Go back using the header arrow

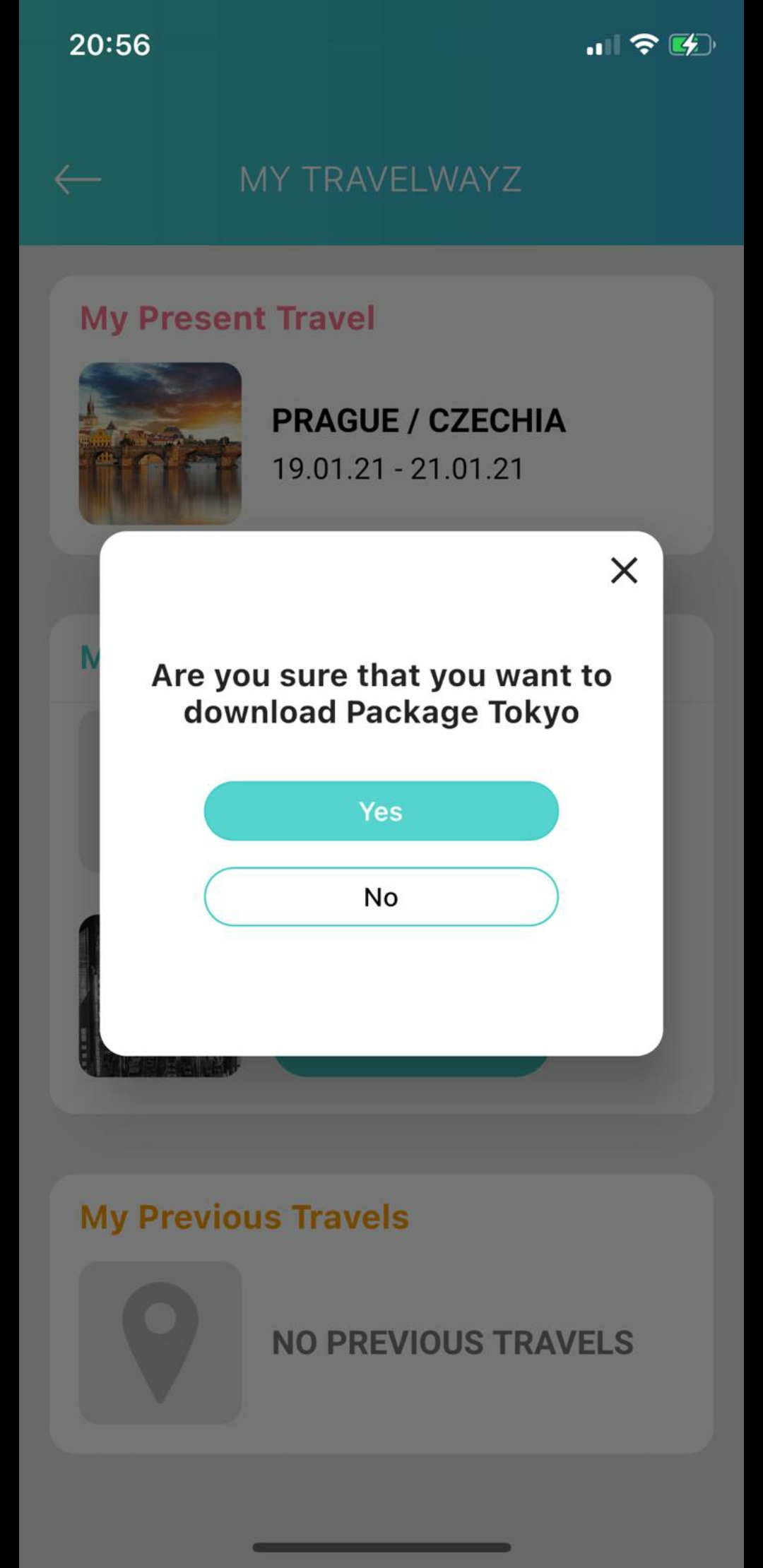[x=78, y=179]
